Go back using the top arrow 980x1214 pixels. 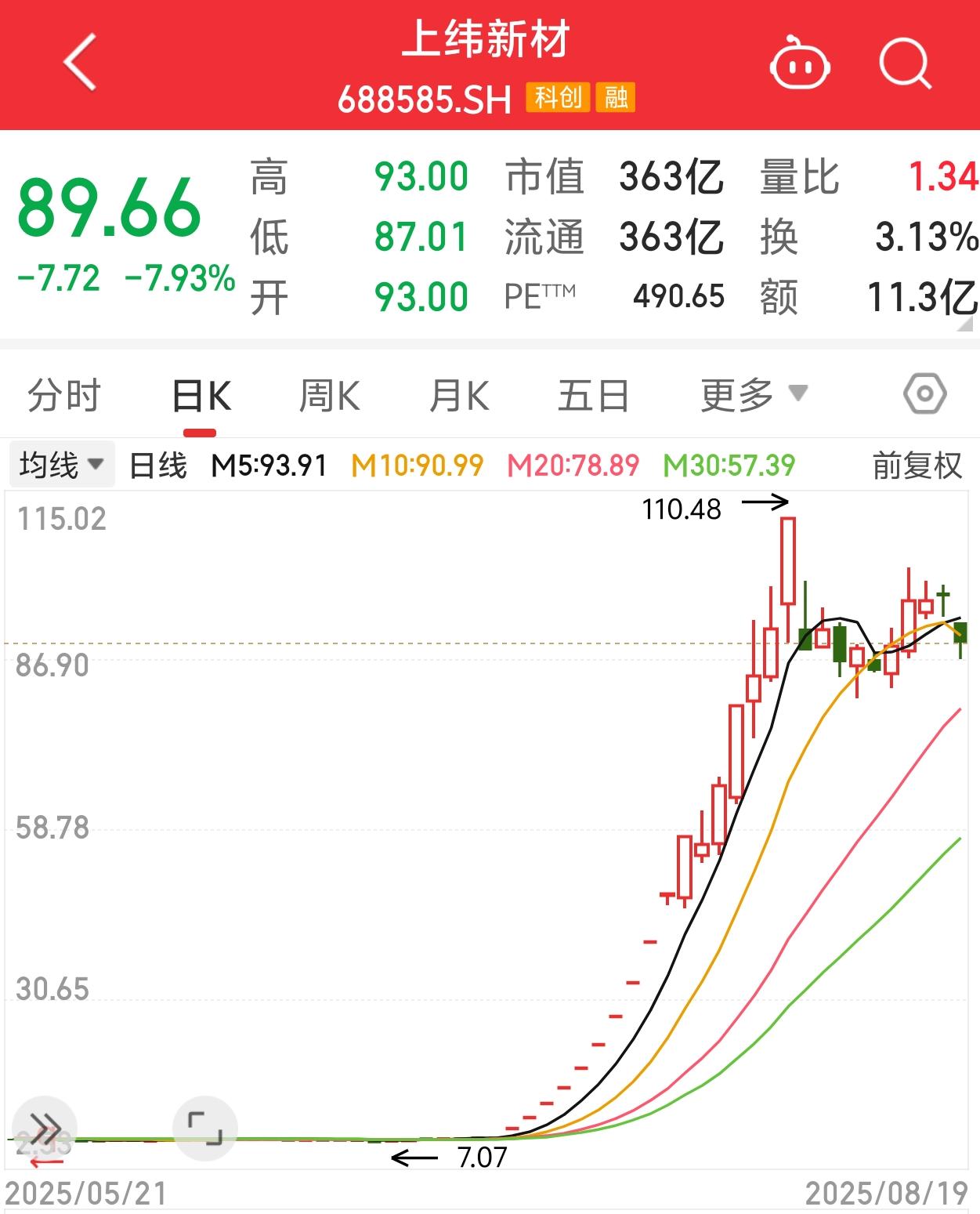point(80,62)
